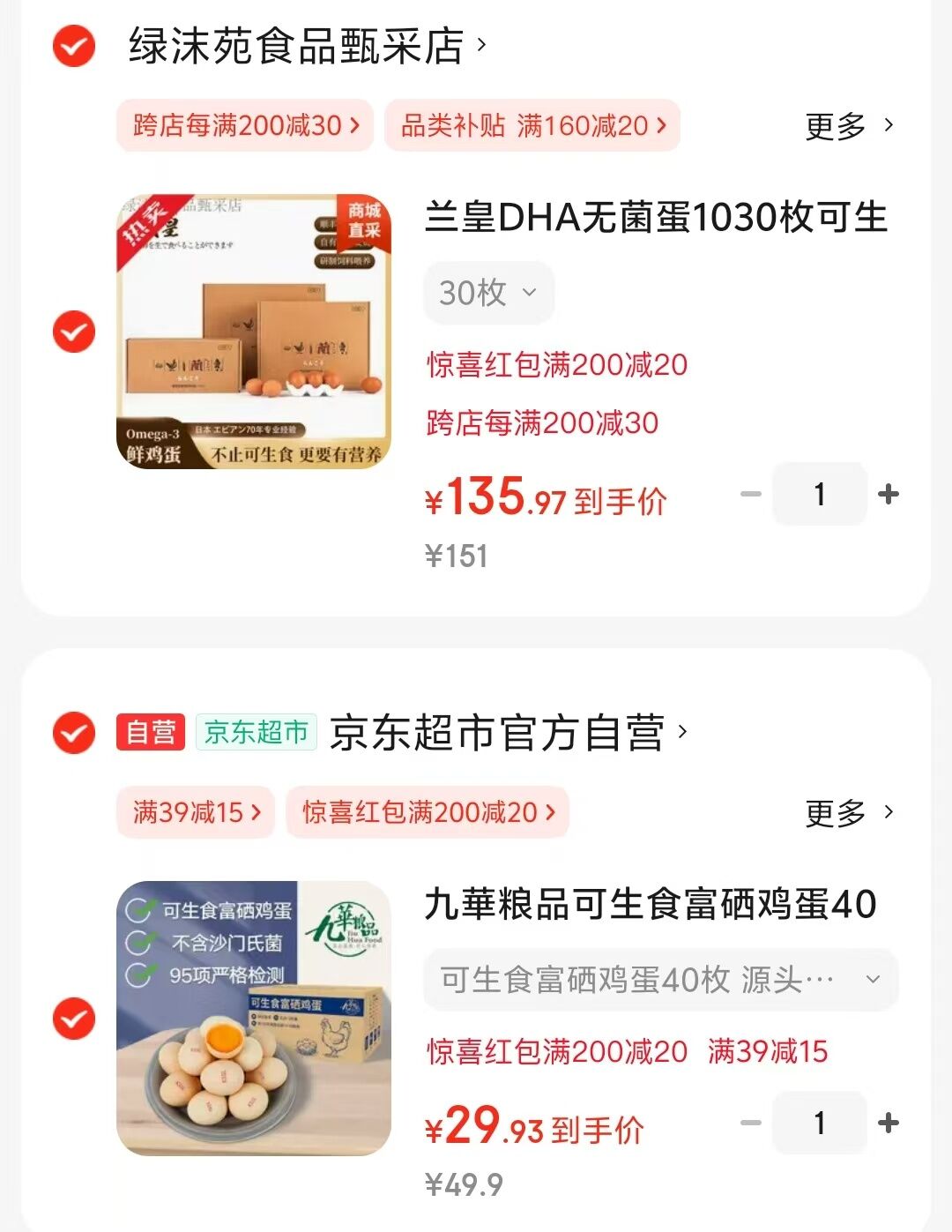Deselect the 兰皇DHA无菌蛋 item checkbox
This screenshot has width=952, height=1232.
click(x=74, y=332)
